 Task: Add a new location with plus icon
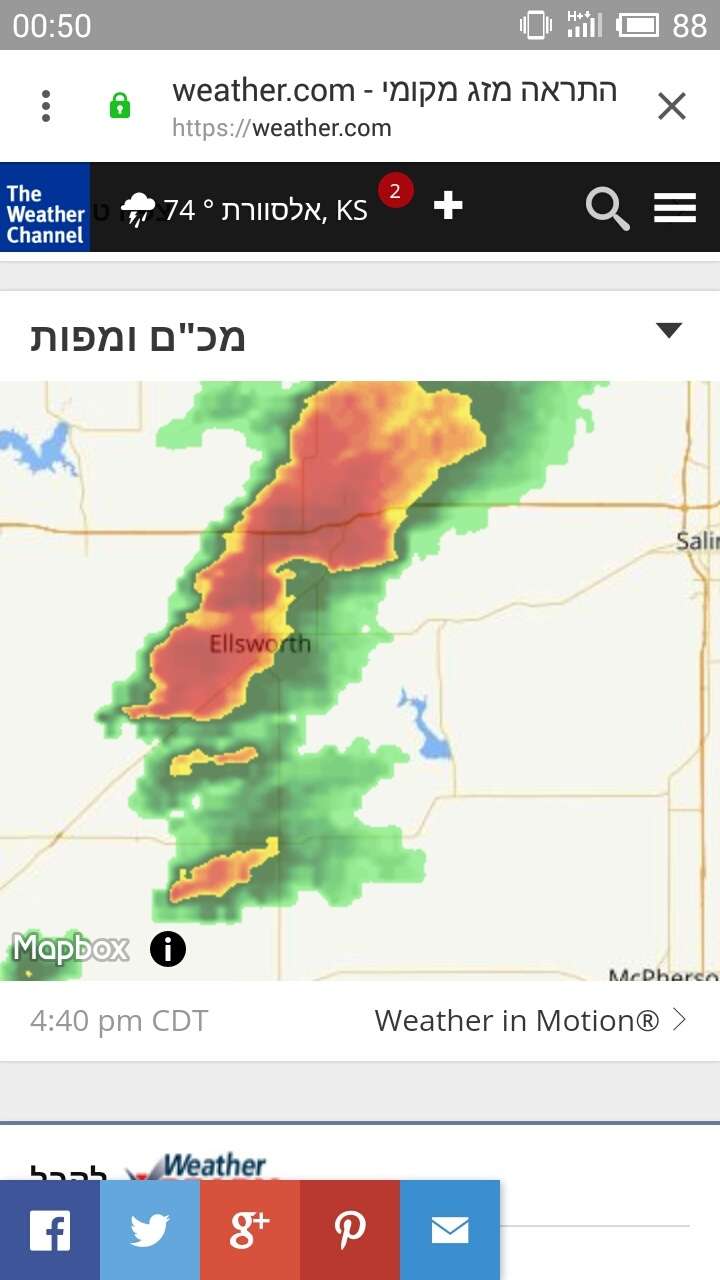click(x=447, y=206)
